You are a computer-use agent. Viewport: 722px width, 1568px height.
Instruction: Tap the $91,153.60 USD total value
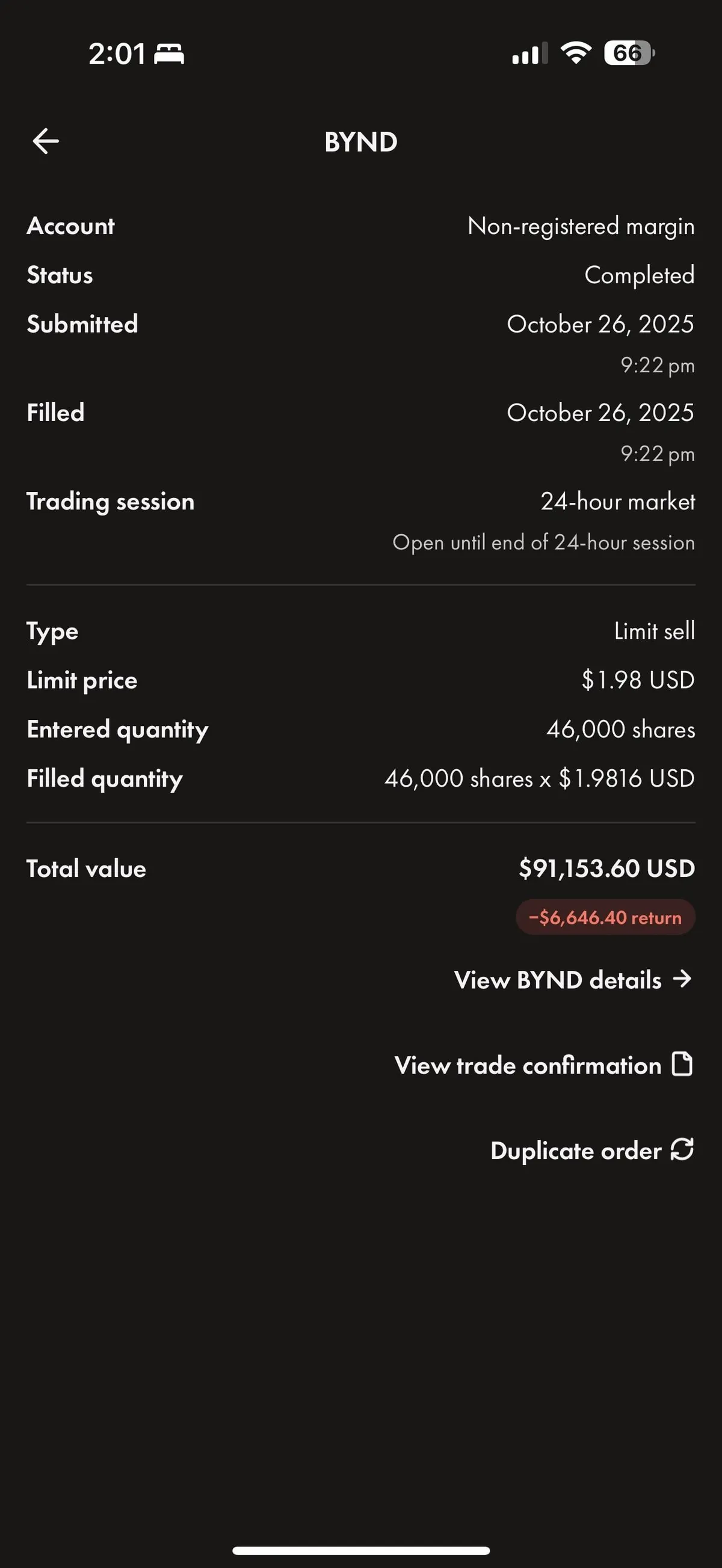(606, 869)
